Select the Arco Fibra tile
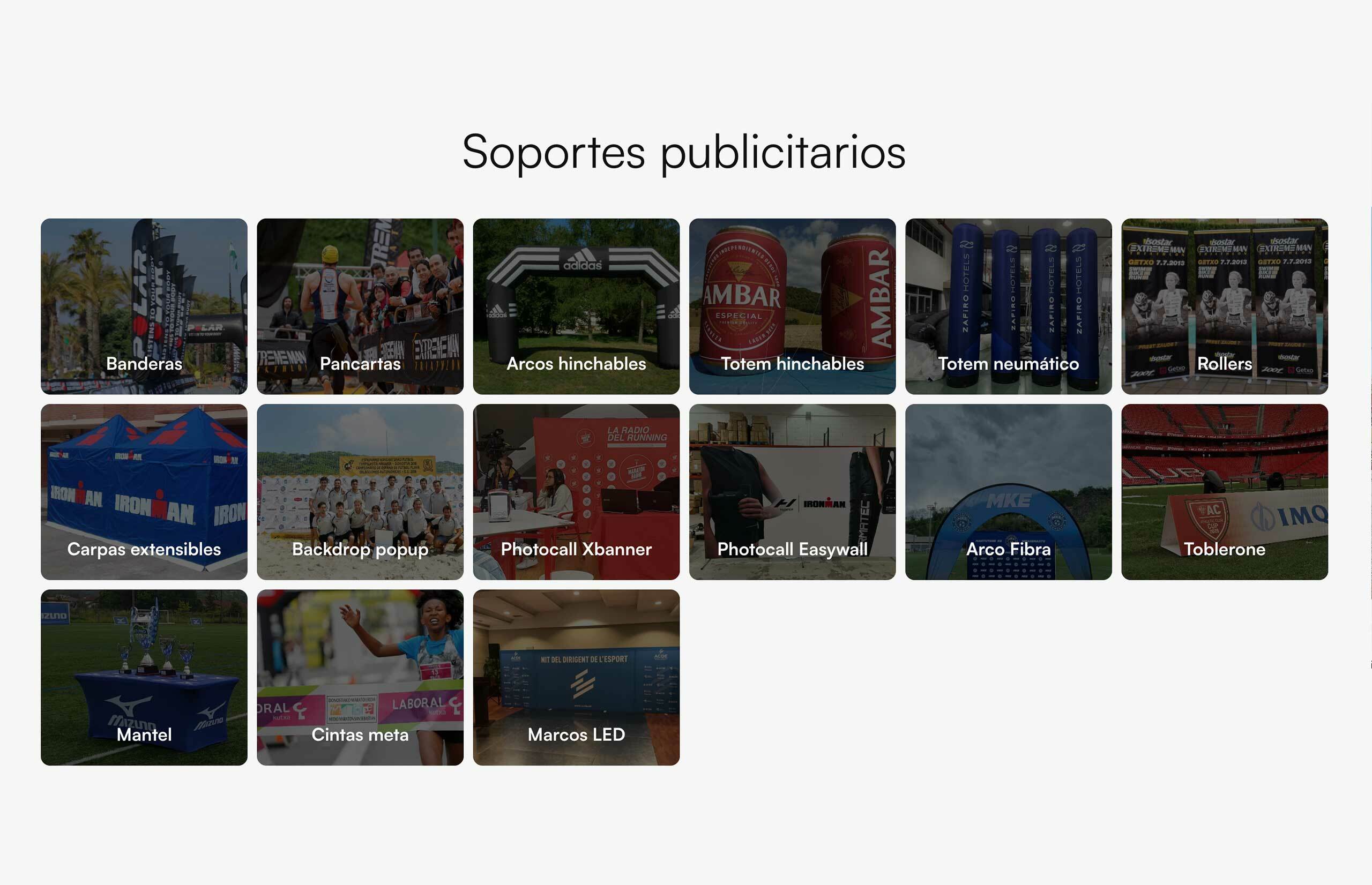 pyautogui.click(x=1008, y=492)
